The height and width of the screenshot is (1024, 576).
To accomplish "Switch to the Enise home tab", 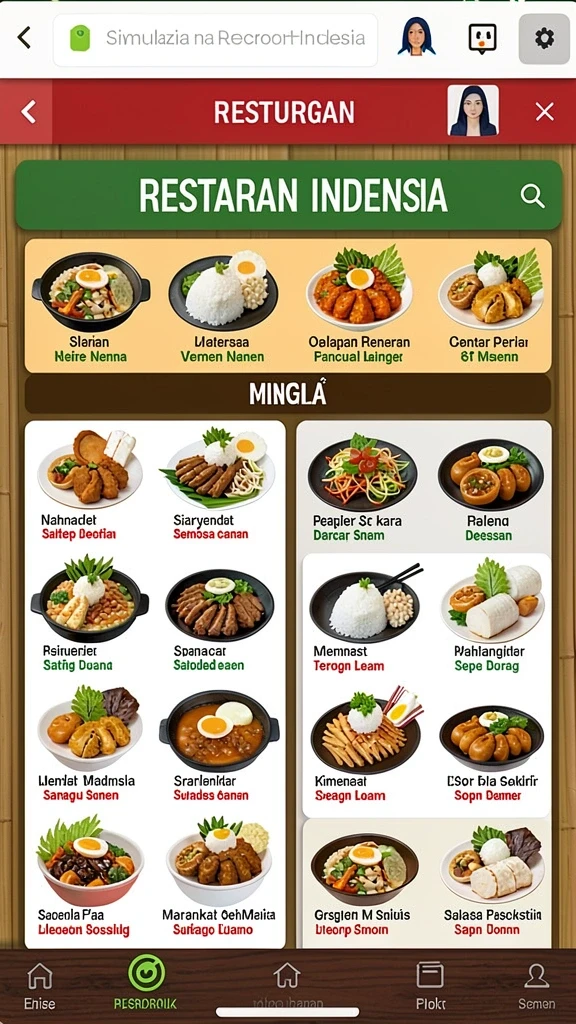I will point(40,985).
